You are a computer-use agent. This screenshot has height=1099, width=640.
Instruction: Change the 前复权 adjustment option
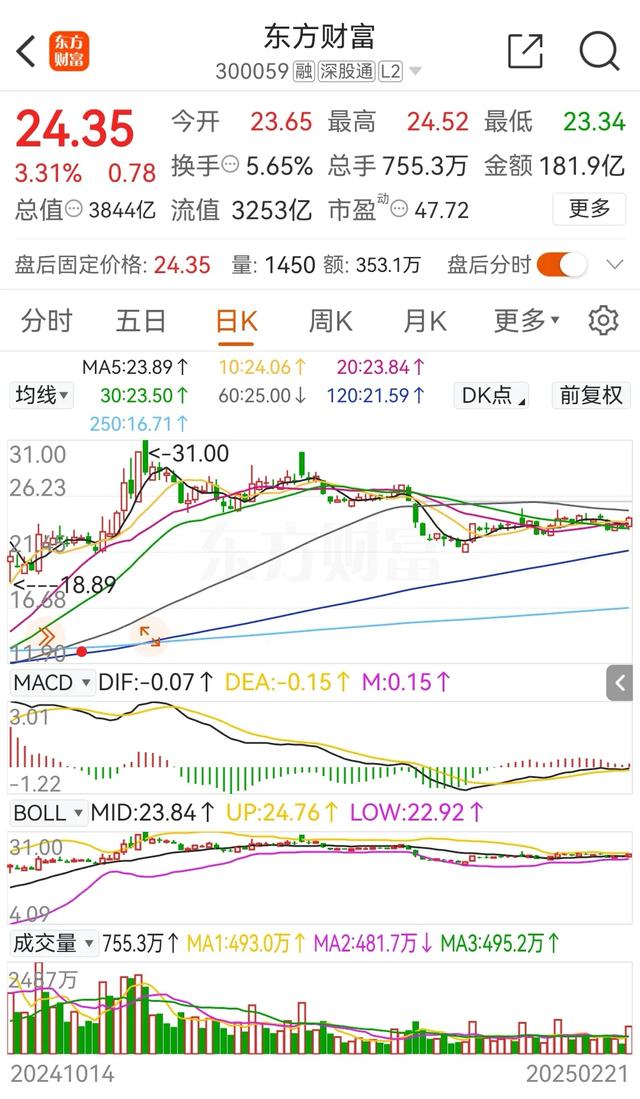[591, 395]
